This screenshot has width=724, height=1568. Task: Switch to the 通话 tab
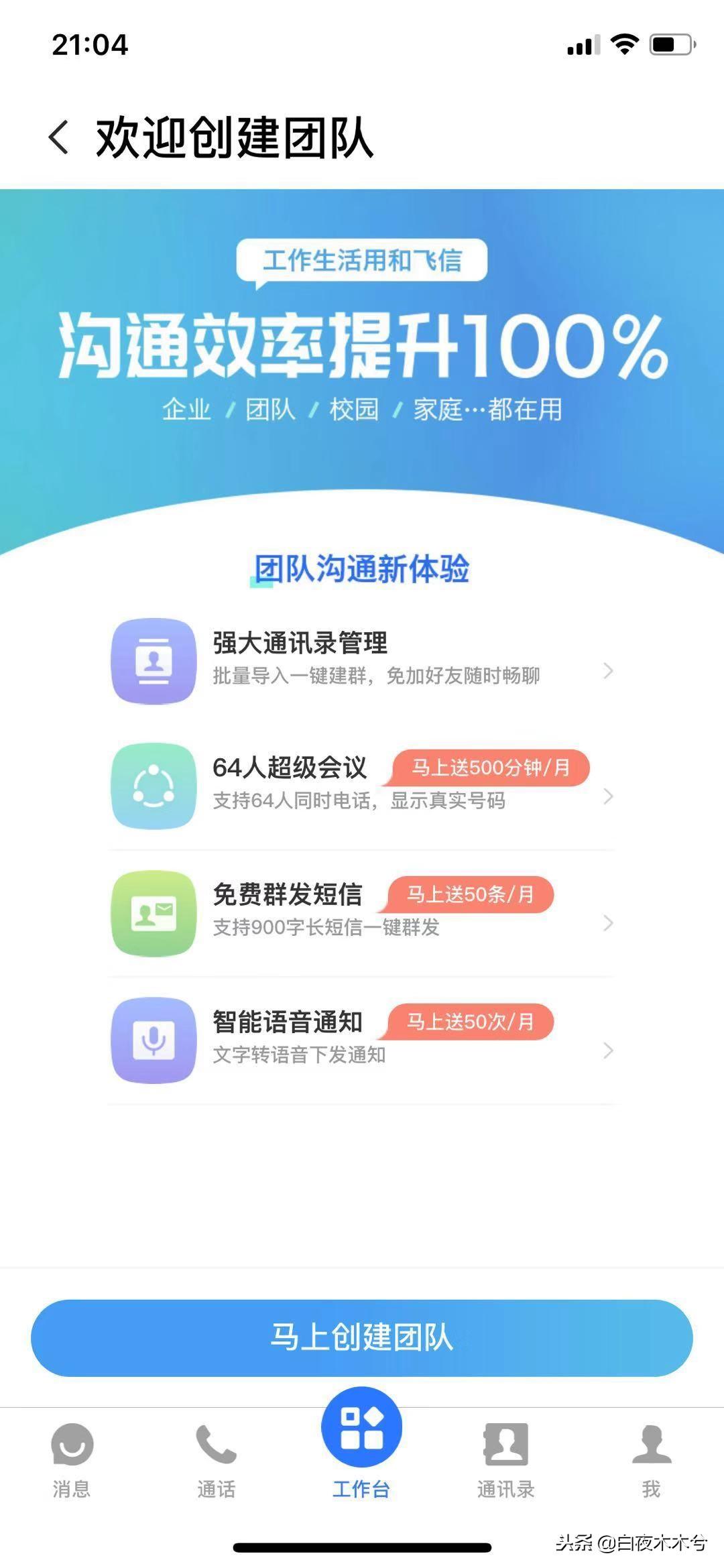[x=216, y=1460]
